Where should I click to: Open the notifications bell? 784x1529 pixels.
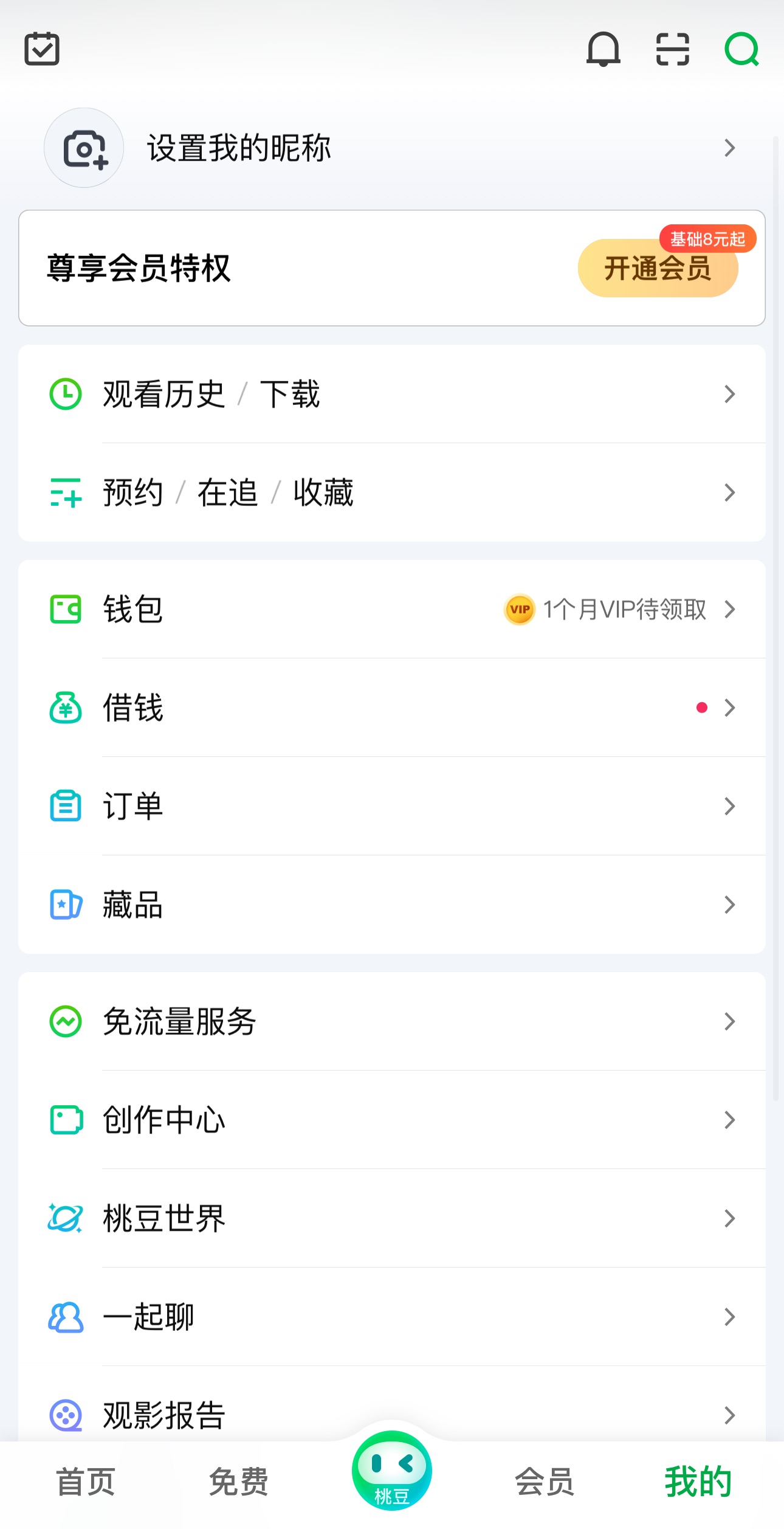coord(603,49)
